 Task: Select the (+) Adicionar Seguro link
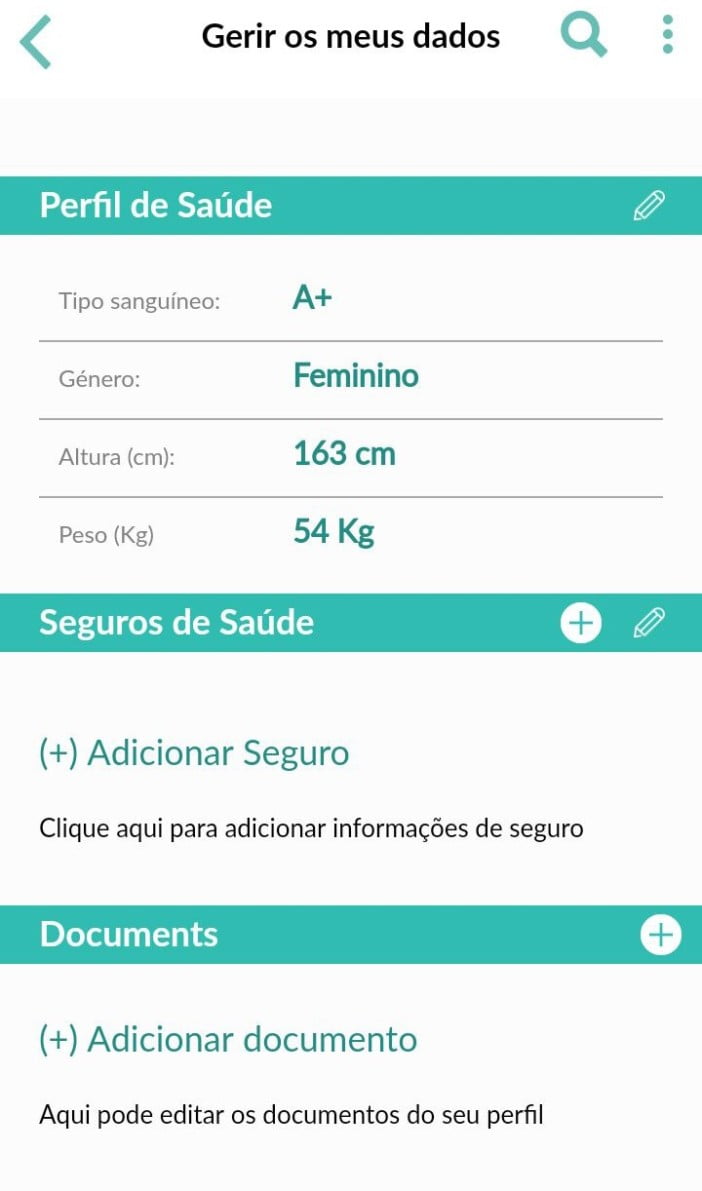coord(194,753)
